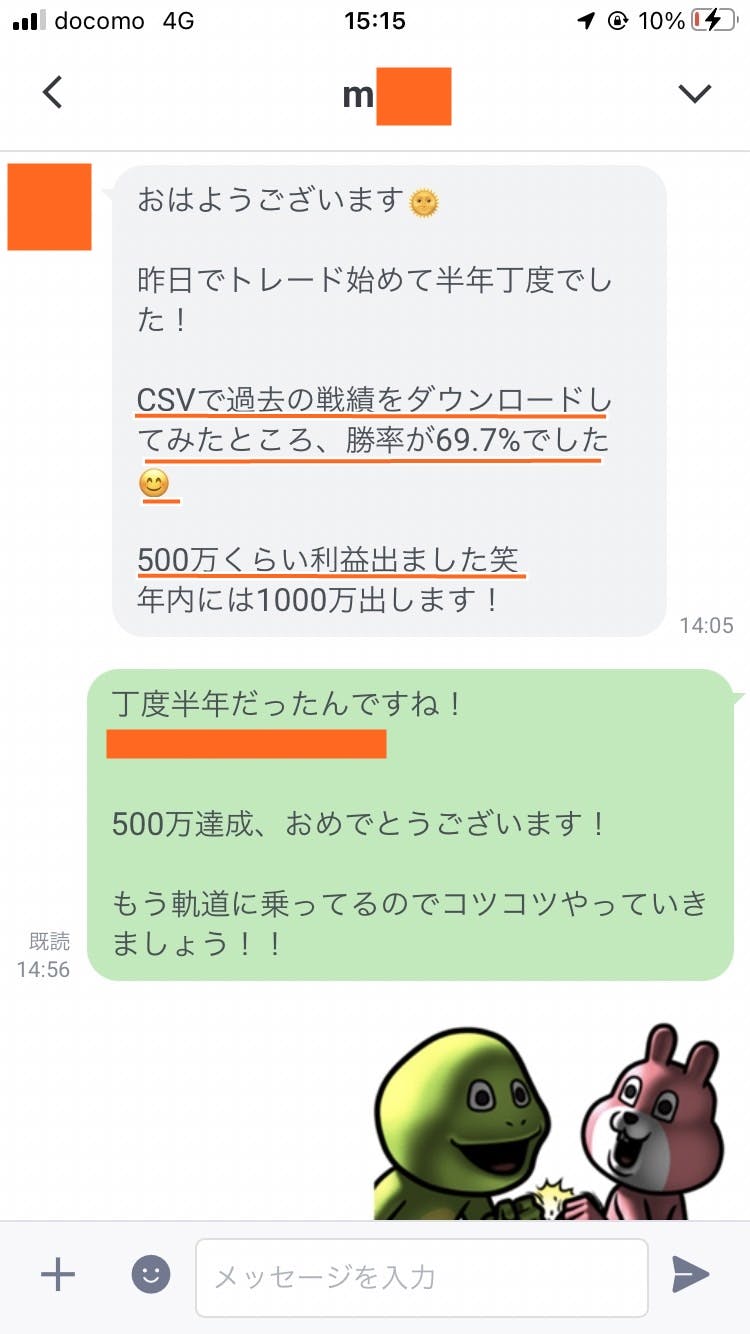Open the sender's profile picture
This screenshot has height=1334, width=750.
[50, 207]
